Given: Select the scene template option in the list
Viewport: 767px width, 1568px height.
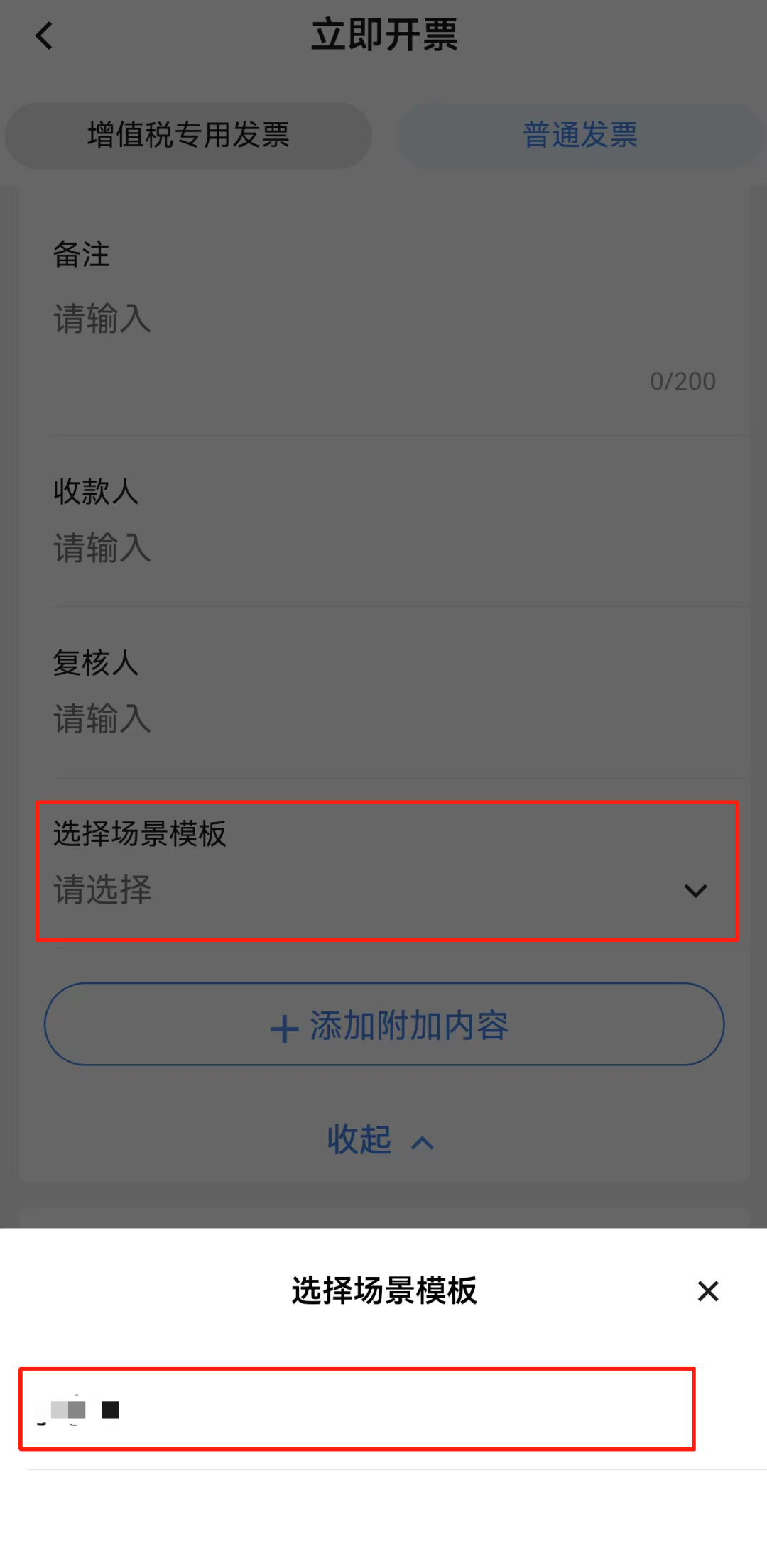Looking at the screenshot, I should [355, 1410].
